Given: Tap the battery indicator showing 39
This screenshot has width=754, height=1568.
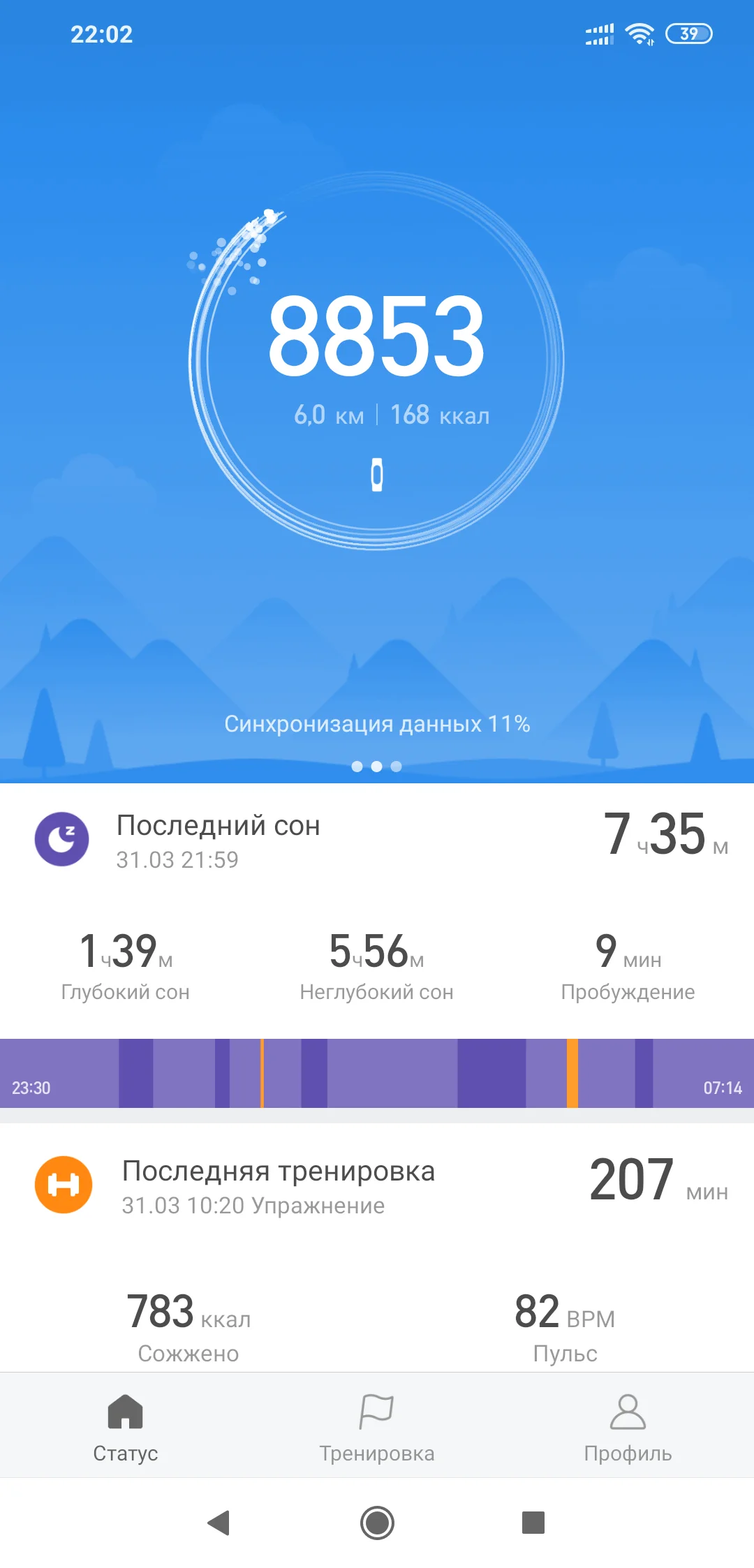Looking at the screenshot, I should coord(688,31).
